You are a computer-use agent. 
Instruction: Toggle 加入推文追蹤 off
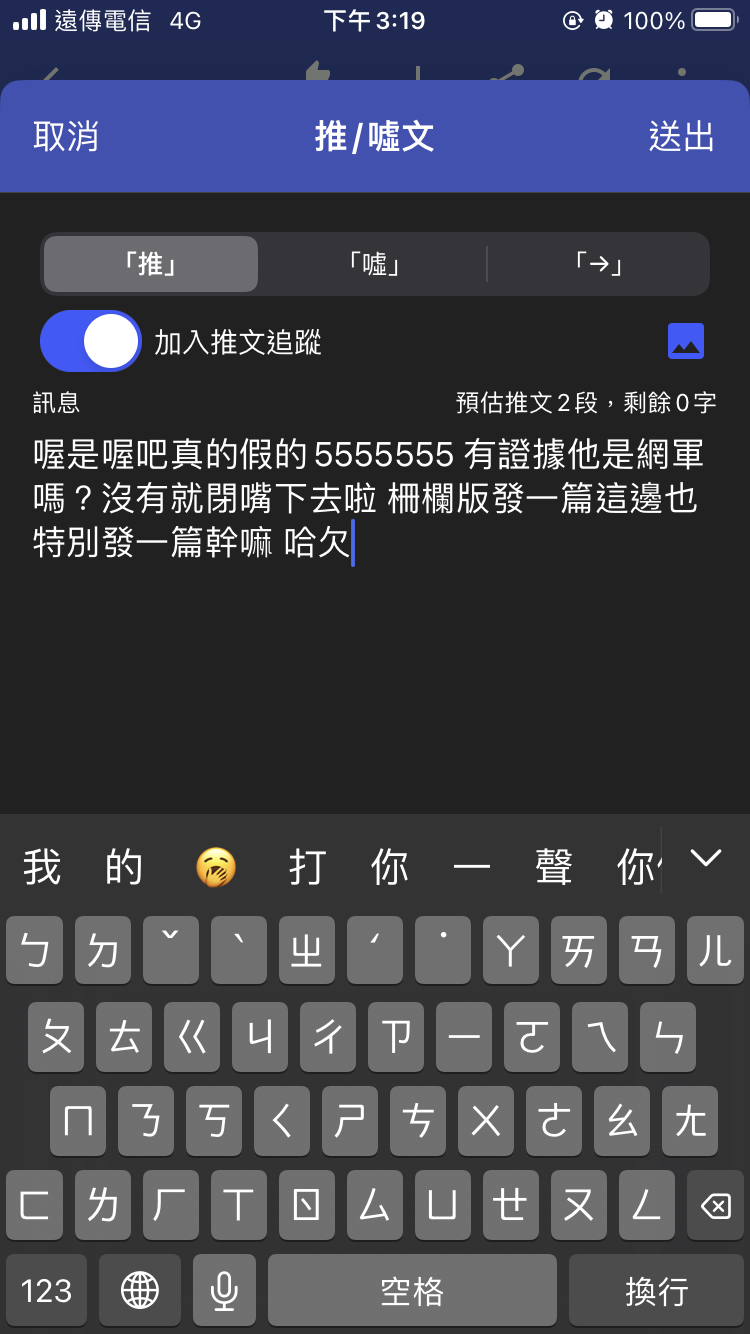click(91, 341)
